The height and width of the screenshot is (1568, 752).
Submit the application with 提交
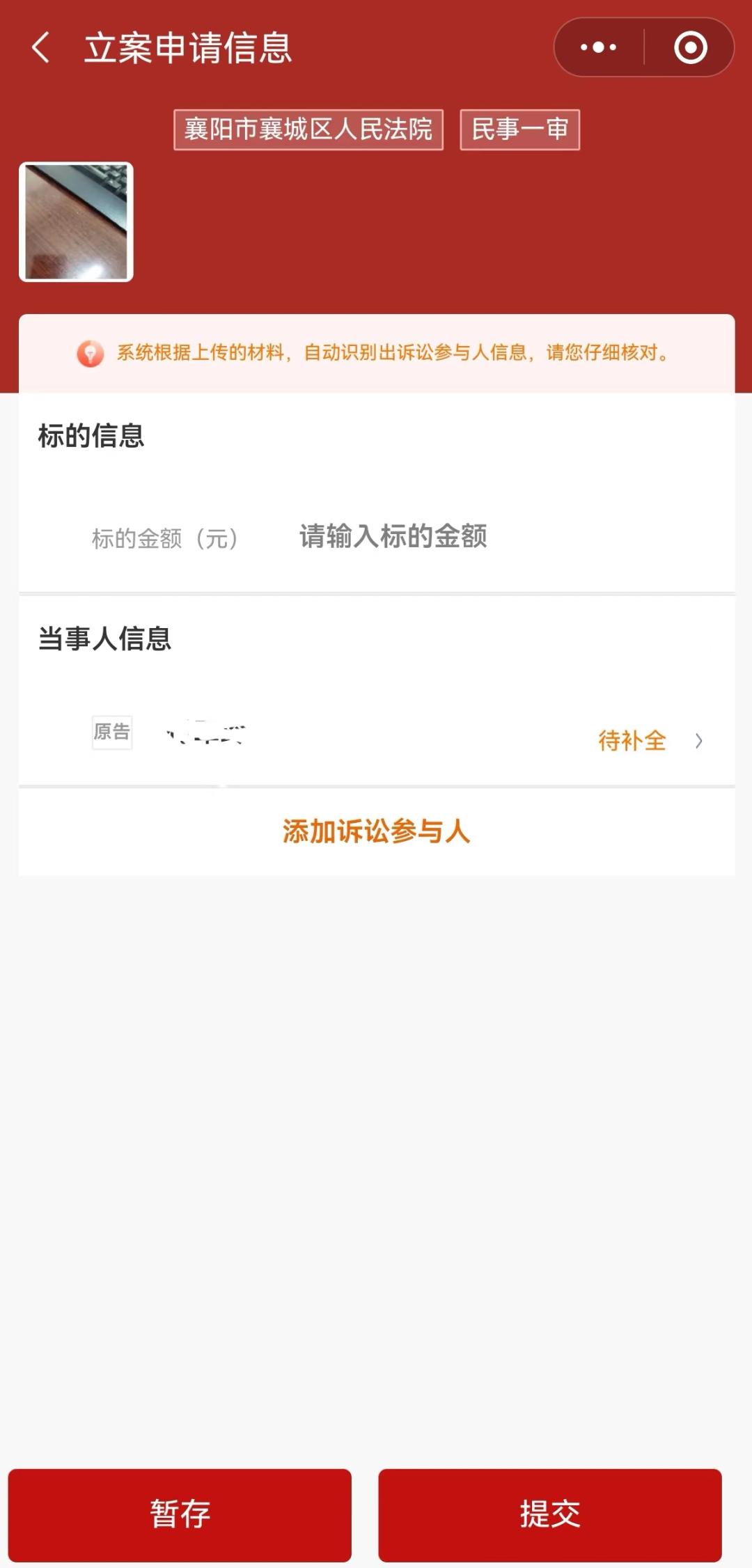[x=550, y=1514]
